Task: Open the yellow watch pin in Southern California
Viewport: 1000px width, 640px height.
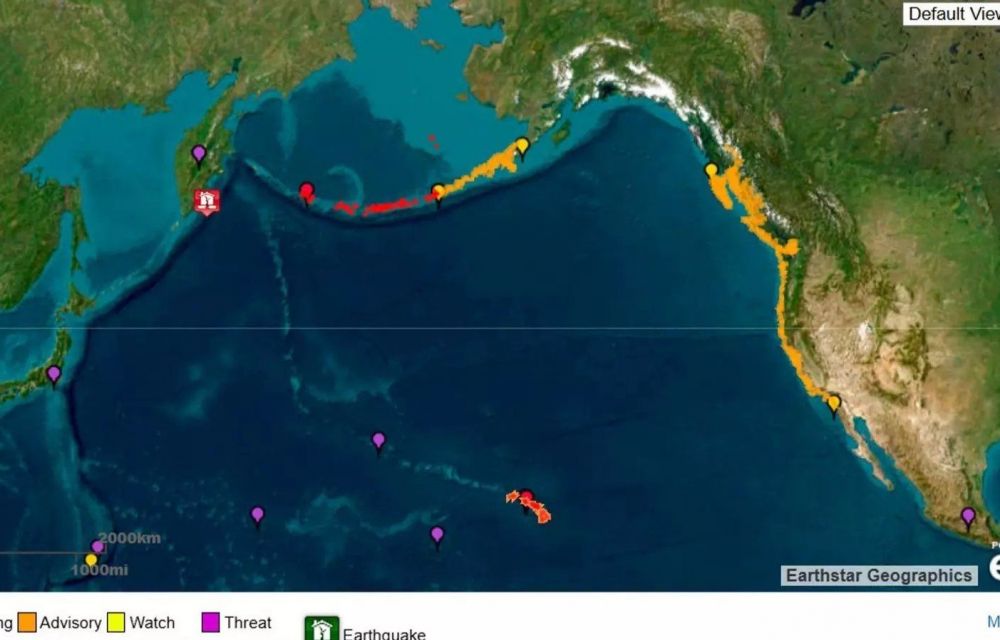Action: click(x=834, y=403)
